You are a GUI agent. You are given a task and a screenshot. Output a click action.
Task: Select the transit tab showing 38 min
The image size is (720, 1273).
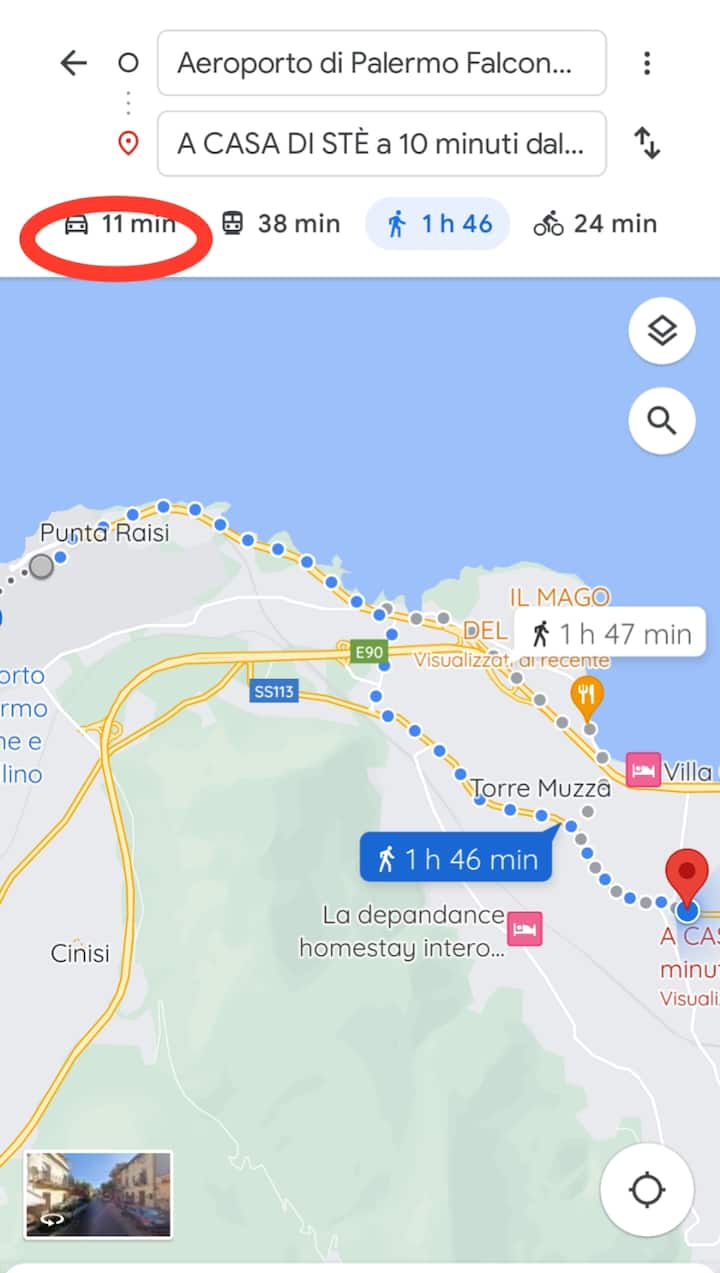280,224
